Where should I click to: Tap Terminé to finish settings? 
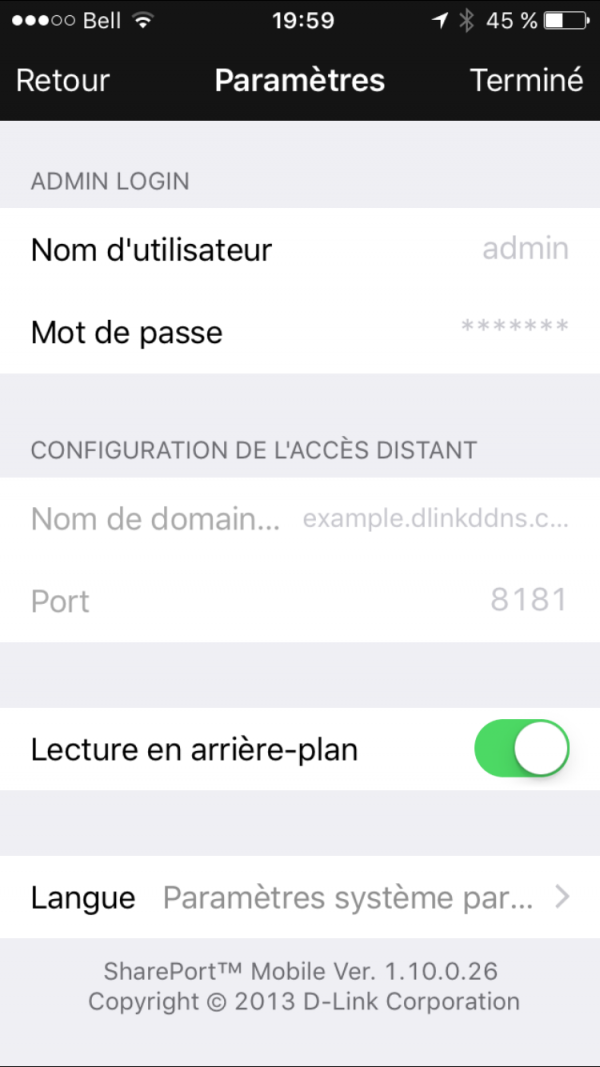click(526, 80)
